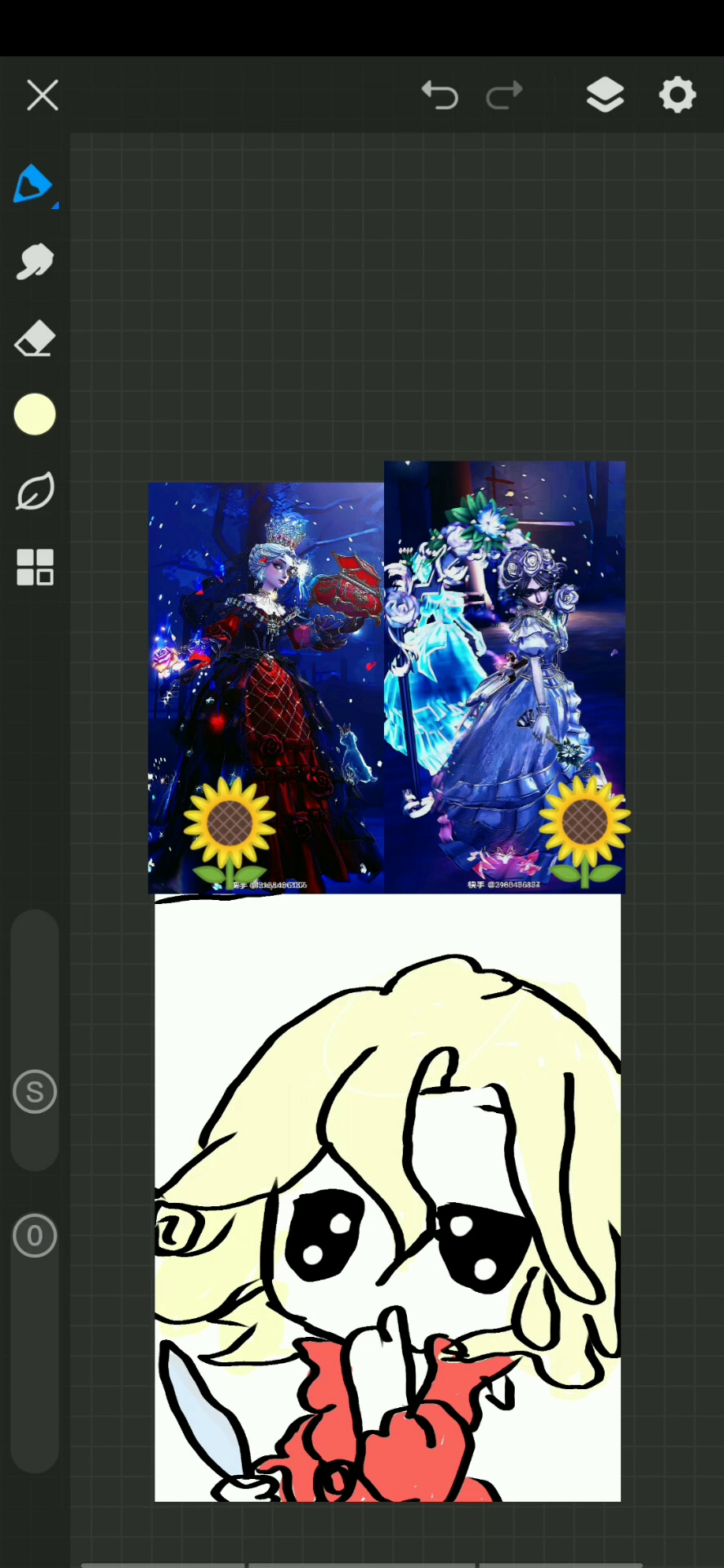
Task: Tap the S brush size button
Action: pyautogui.click(x=35, y=1091)
